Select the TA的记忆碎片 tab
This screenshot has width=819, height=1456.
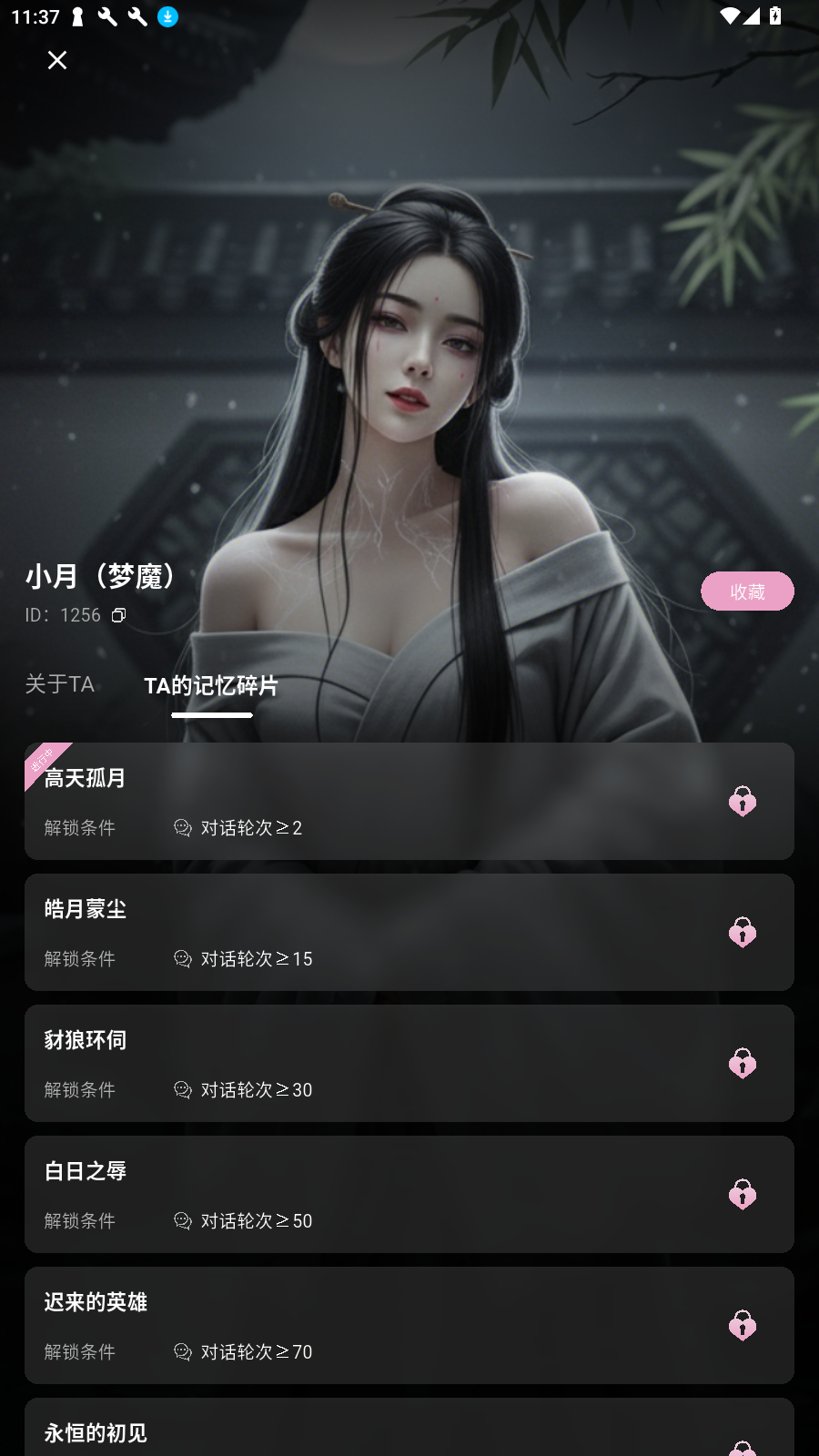[211, 685]
